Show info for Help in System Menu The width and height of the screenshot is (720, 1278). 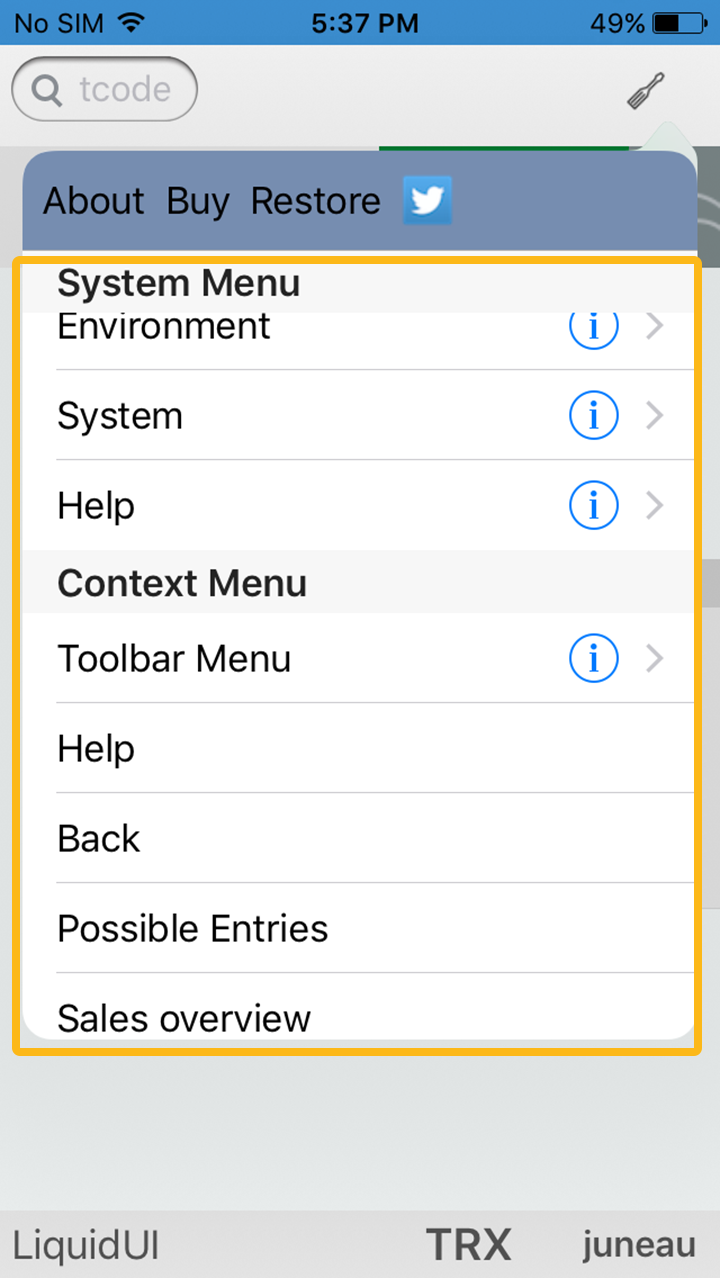pos(593,506)
